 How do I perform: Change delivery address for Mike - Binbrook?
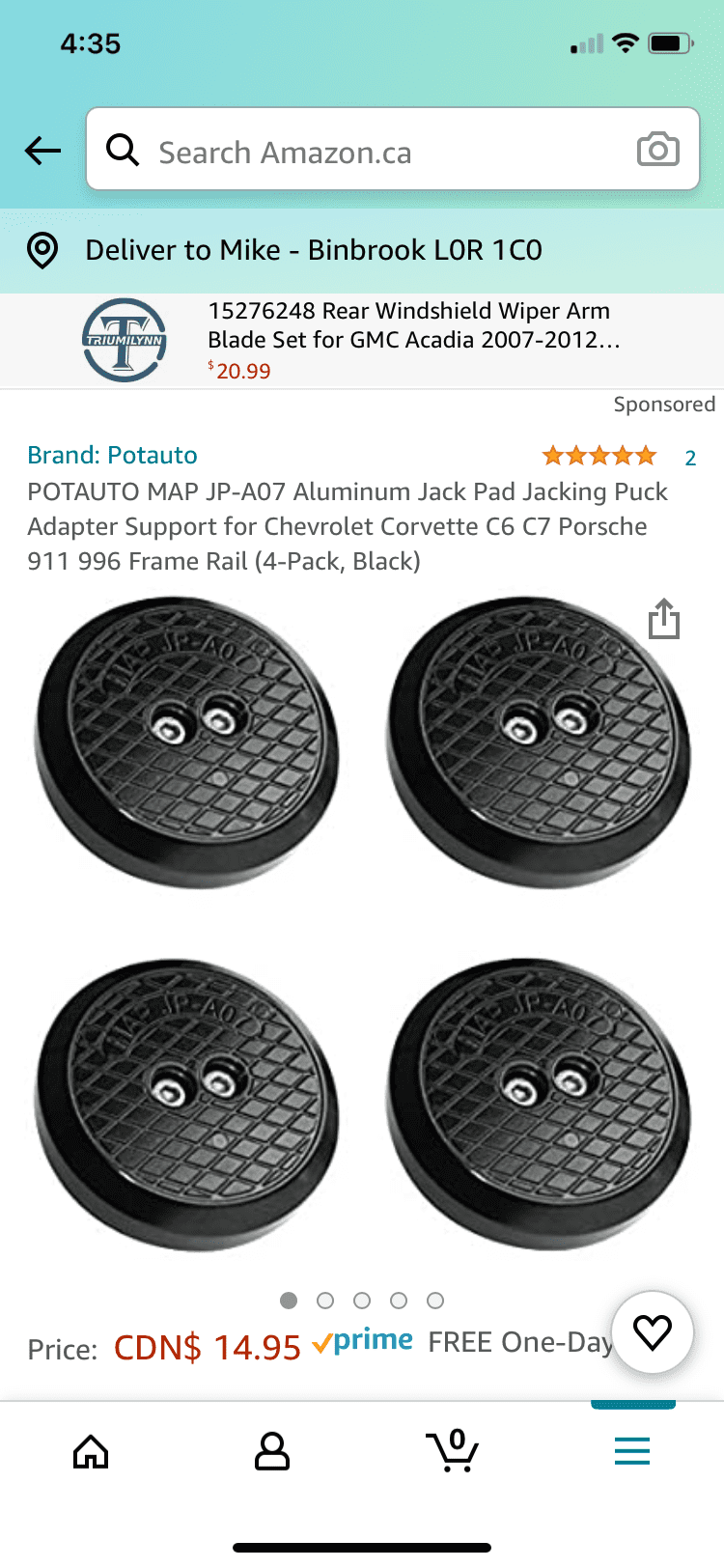[x=313, y=250]
